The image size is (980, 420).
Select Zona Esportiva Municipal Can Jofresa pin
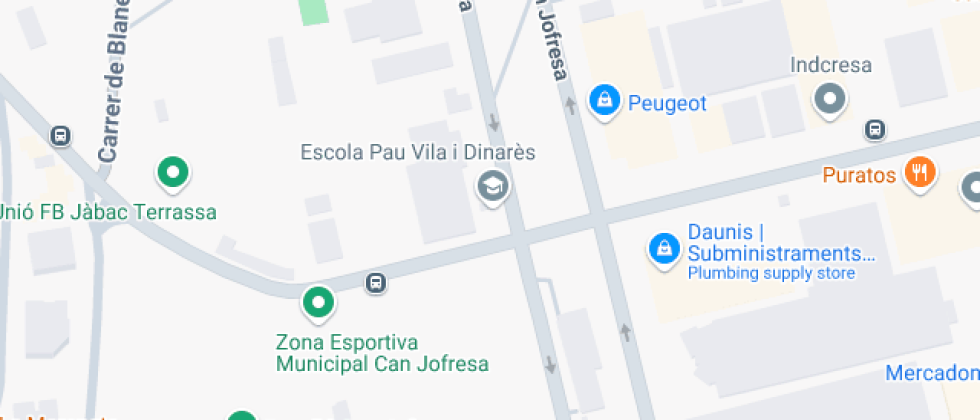point(318,300)
